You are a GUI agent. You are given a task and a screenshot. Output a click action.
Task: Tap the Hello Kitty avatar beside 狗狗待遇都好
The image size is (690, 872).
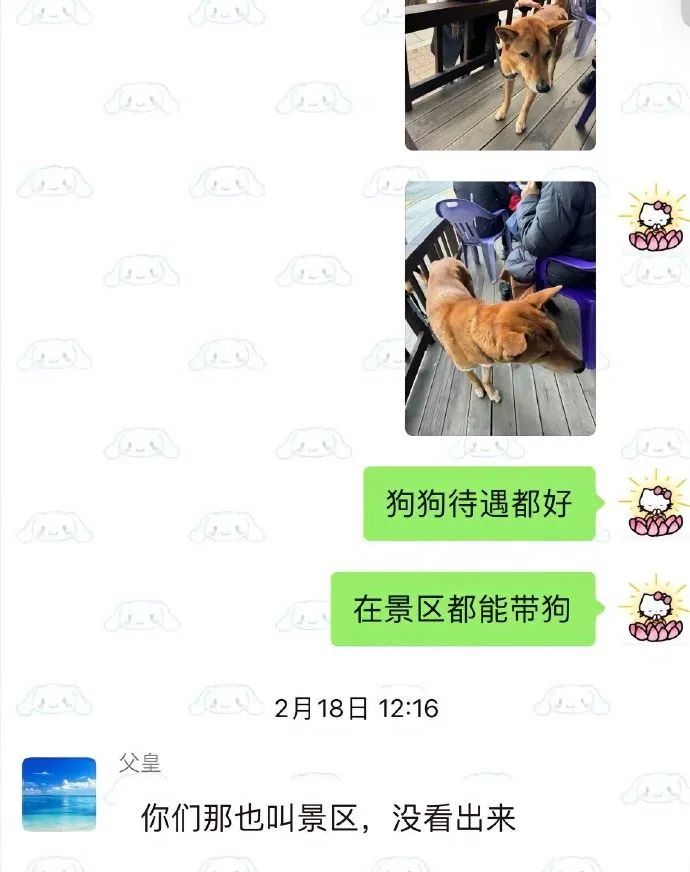coord(654,504)
